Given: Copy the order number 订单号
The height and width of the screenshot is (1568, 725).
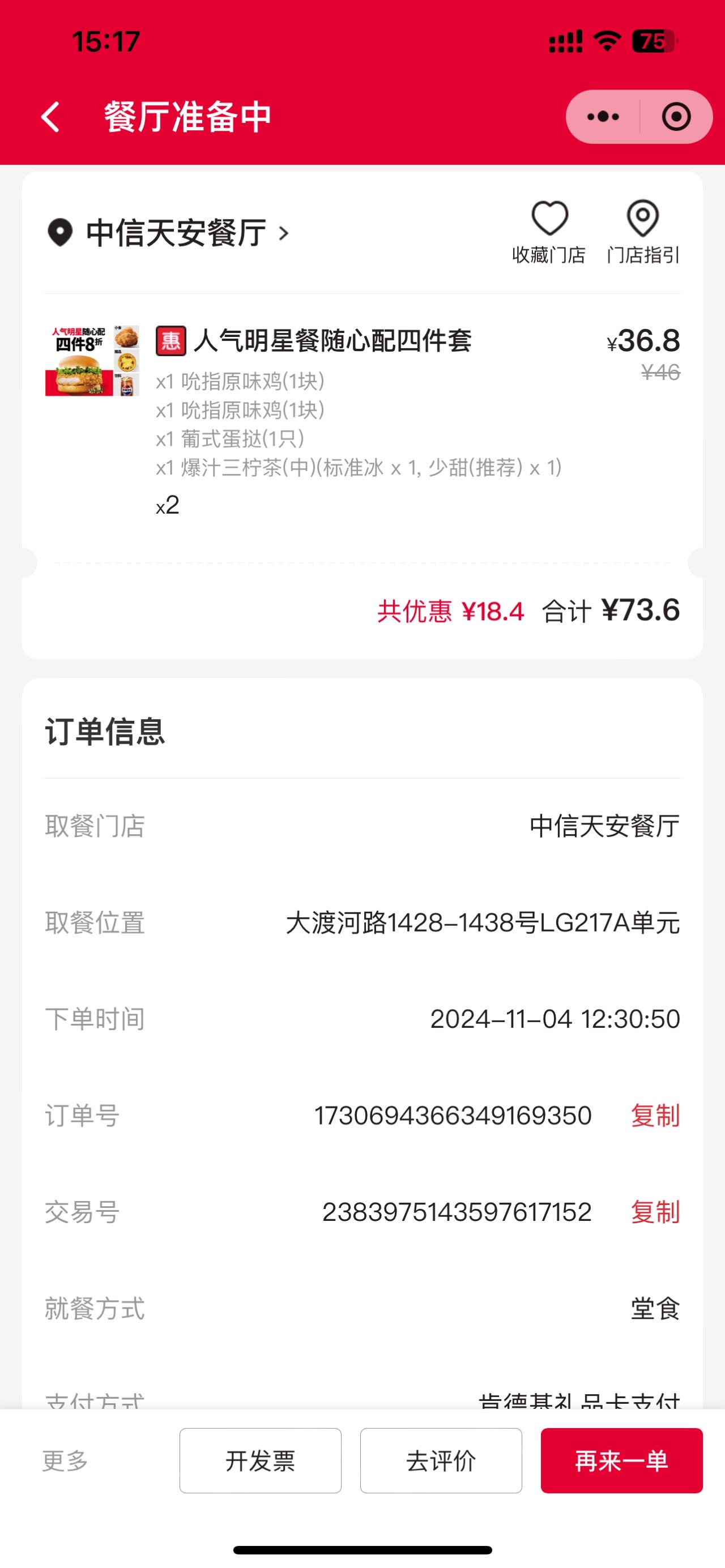Looking at the screenshot, I should 655,1116.
